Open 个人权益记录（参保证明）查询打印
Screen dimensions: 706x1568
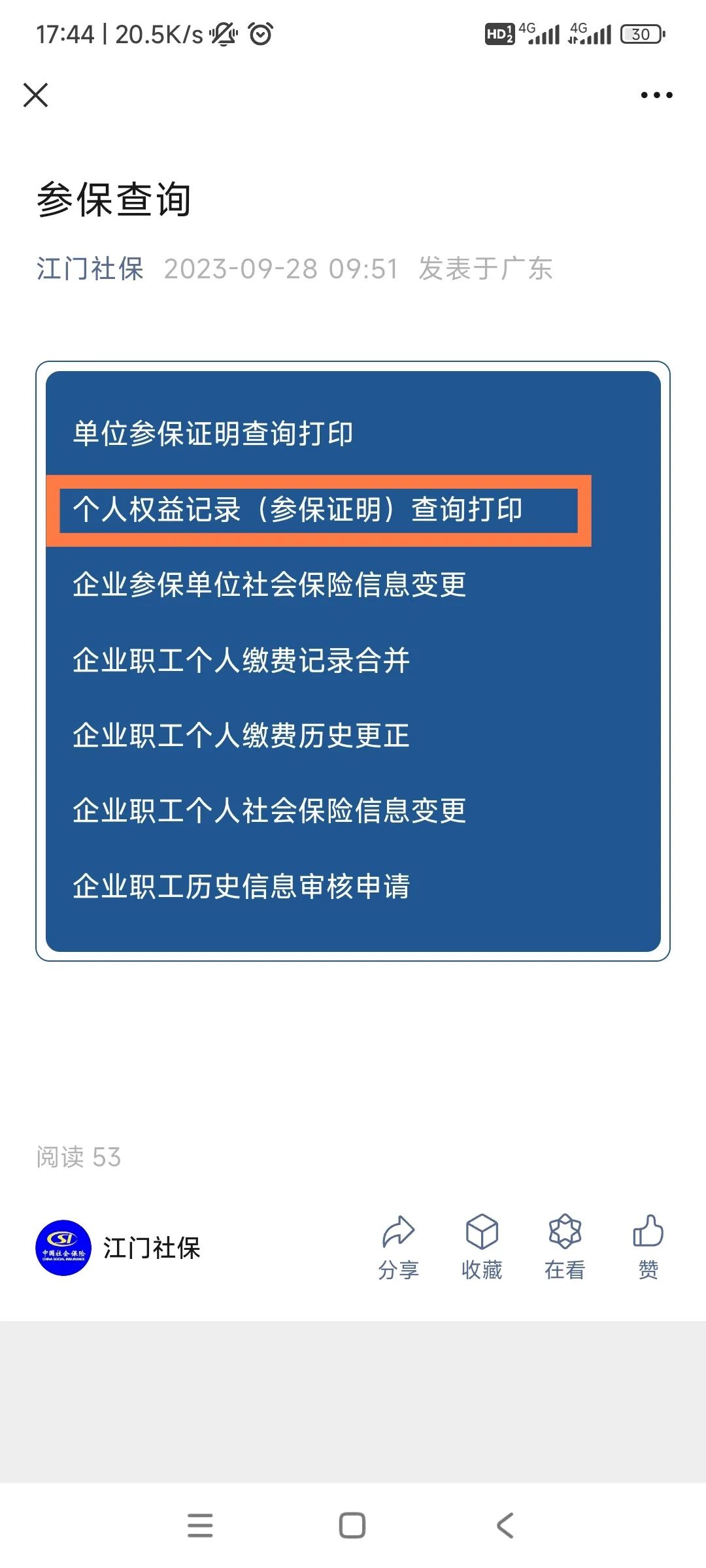click(297, 510)
